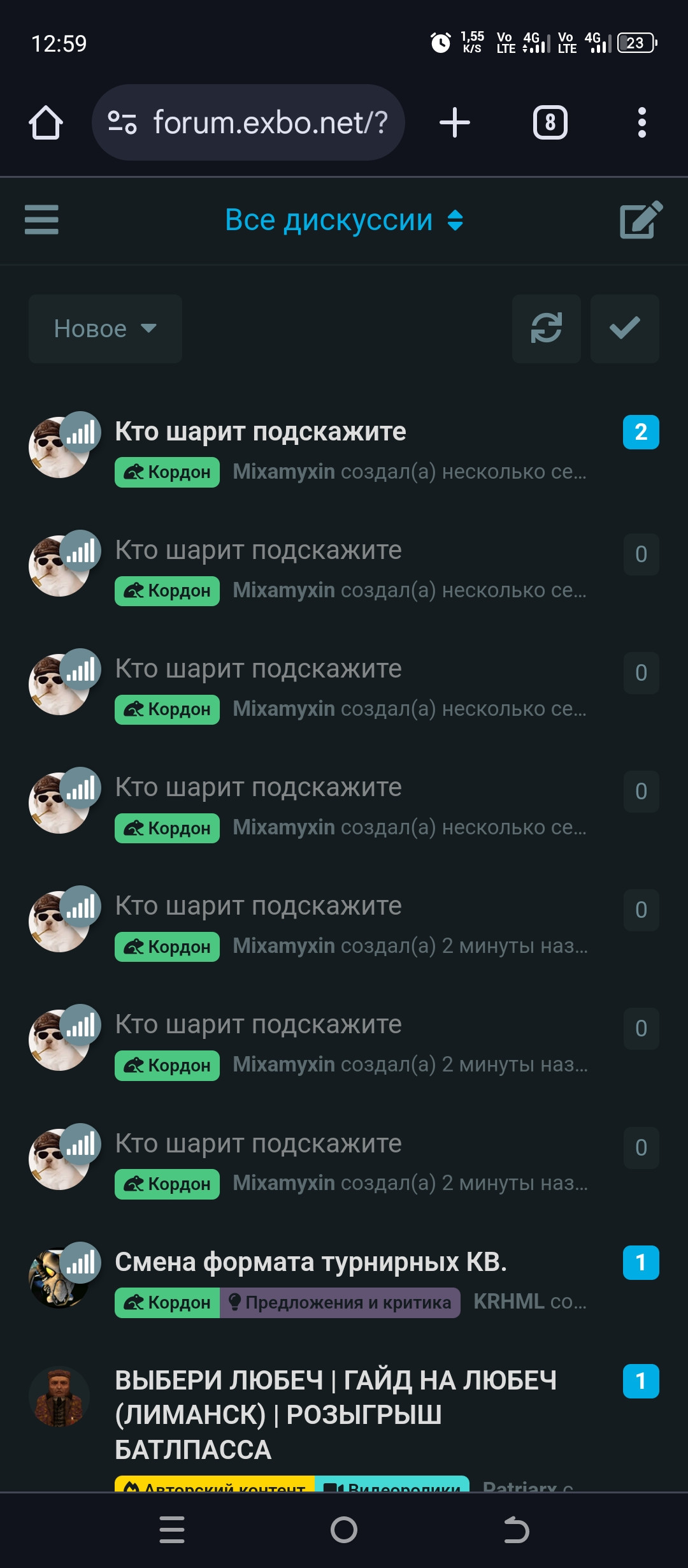
Task: Open the Новое sort dropdown
Action: click(x=105, y=329)
